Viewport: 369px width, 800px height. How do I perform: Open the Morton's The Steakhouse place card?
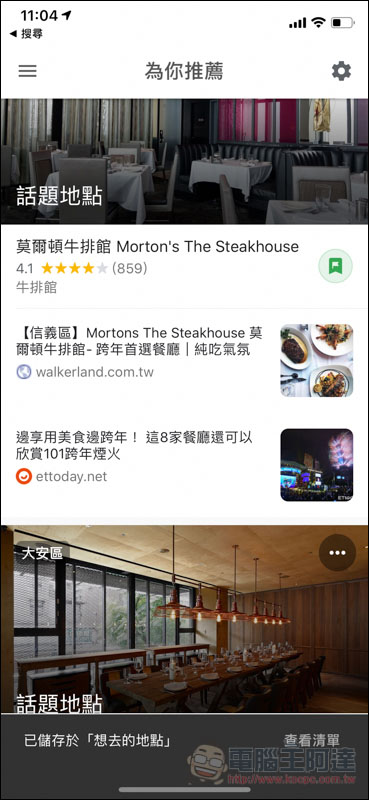158,266
